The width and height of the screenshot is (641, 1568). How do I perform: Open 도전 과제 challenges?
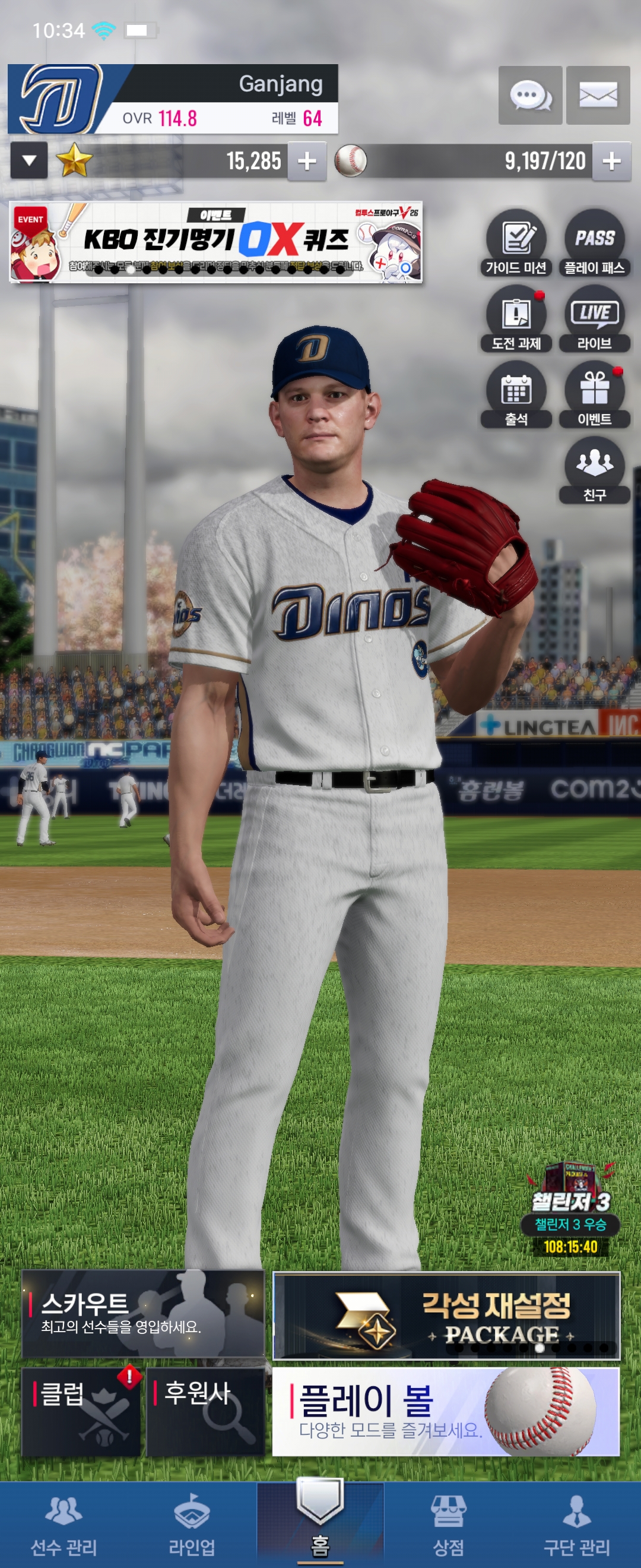(x=516, y=318)
